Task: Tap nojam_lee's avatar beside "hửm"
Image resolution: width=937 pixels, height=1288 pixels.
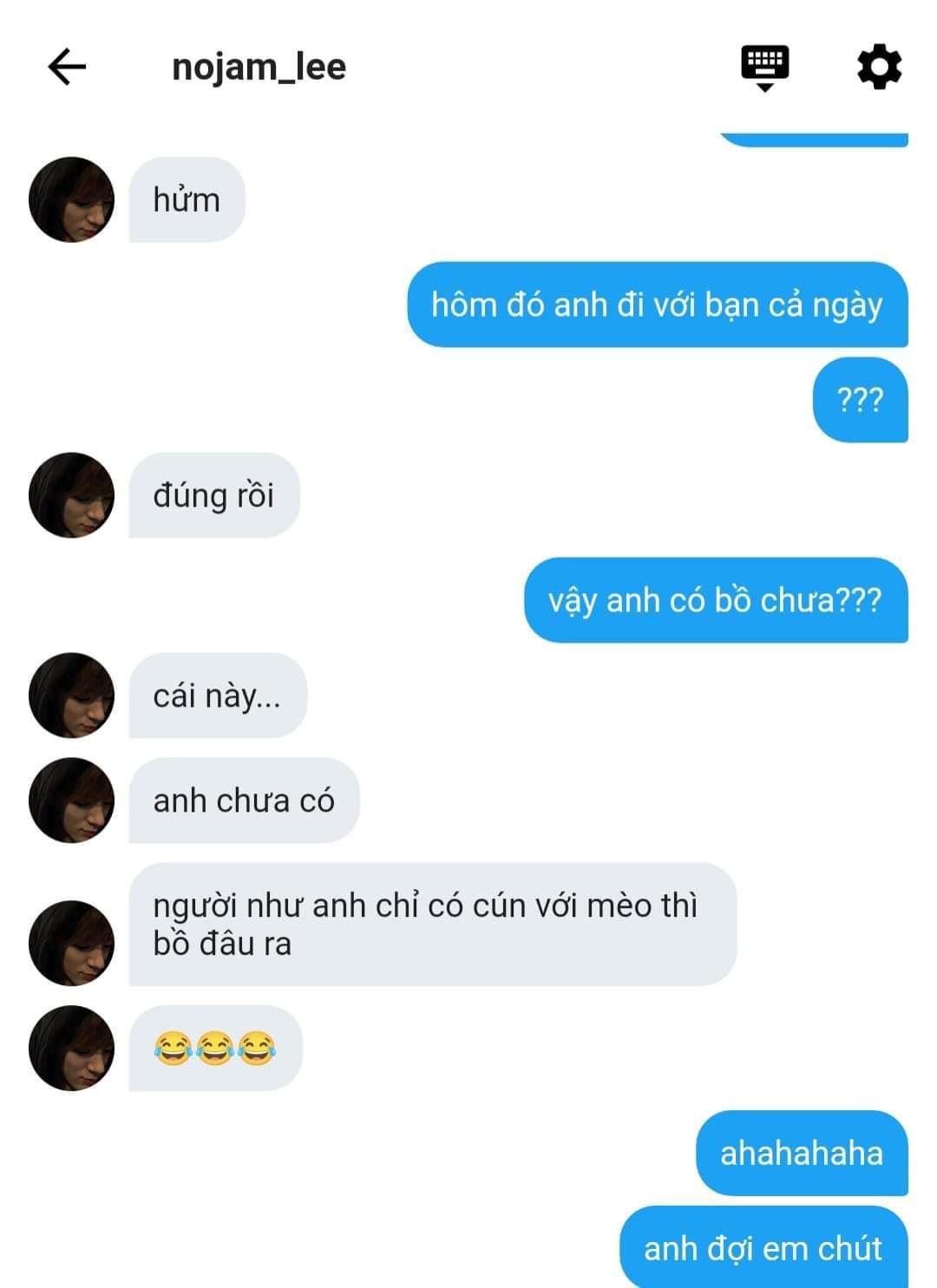Action: 71,199
